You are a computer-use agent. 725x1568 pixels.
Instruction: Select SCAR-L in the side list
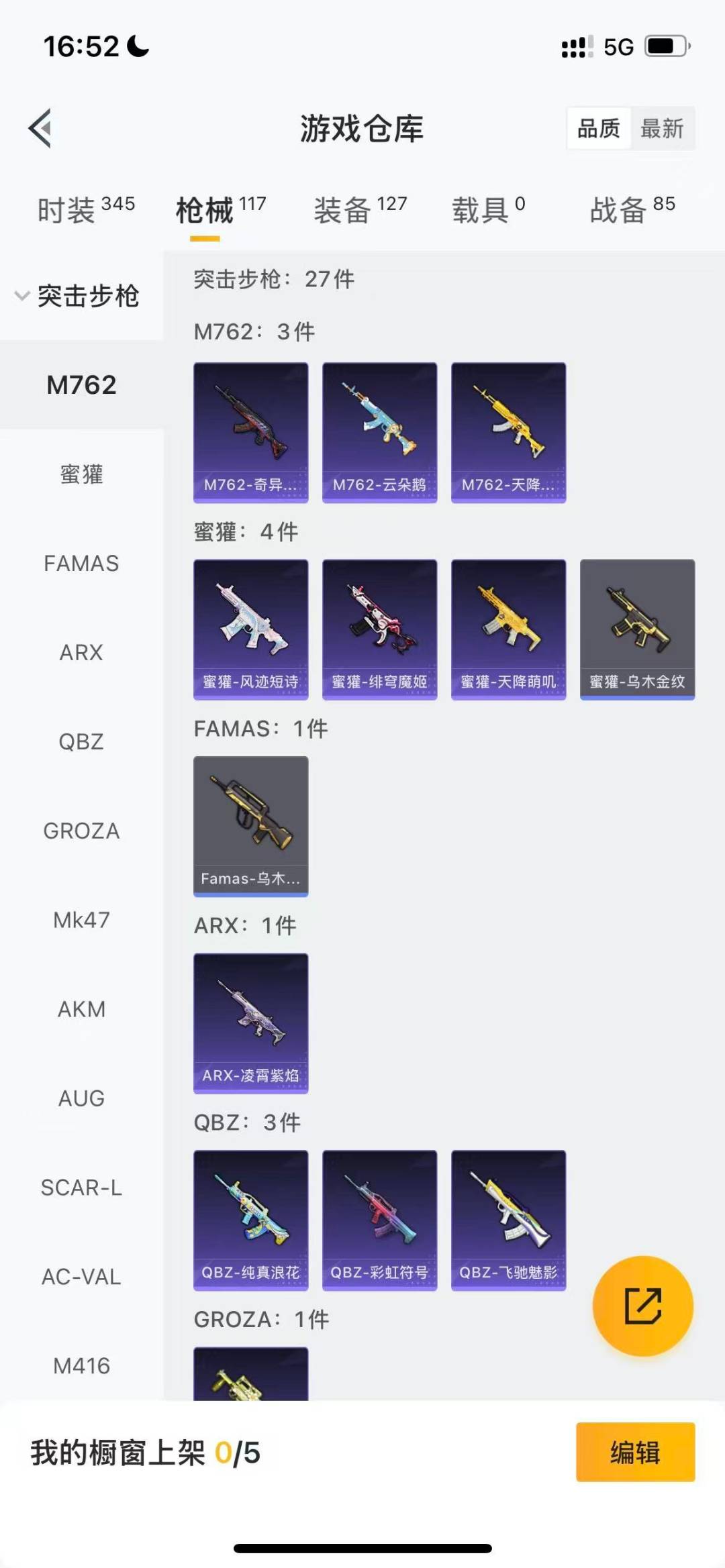[x=81, y=1188]
